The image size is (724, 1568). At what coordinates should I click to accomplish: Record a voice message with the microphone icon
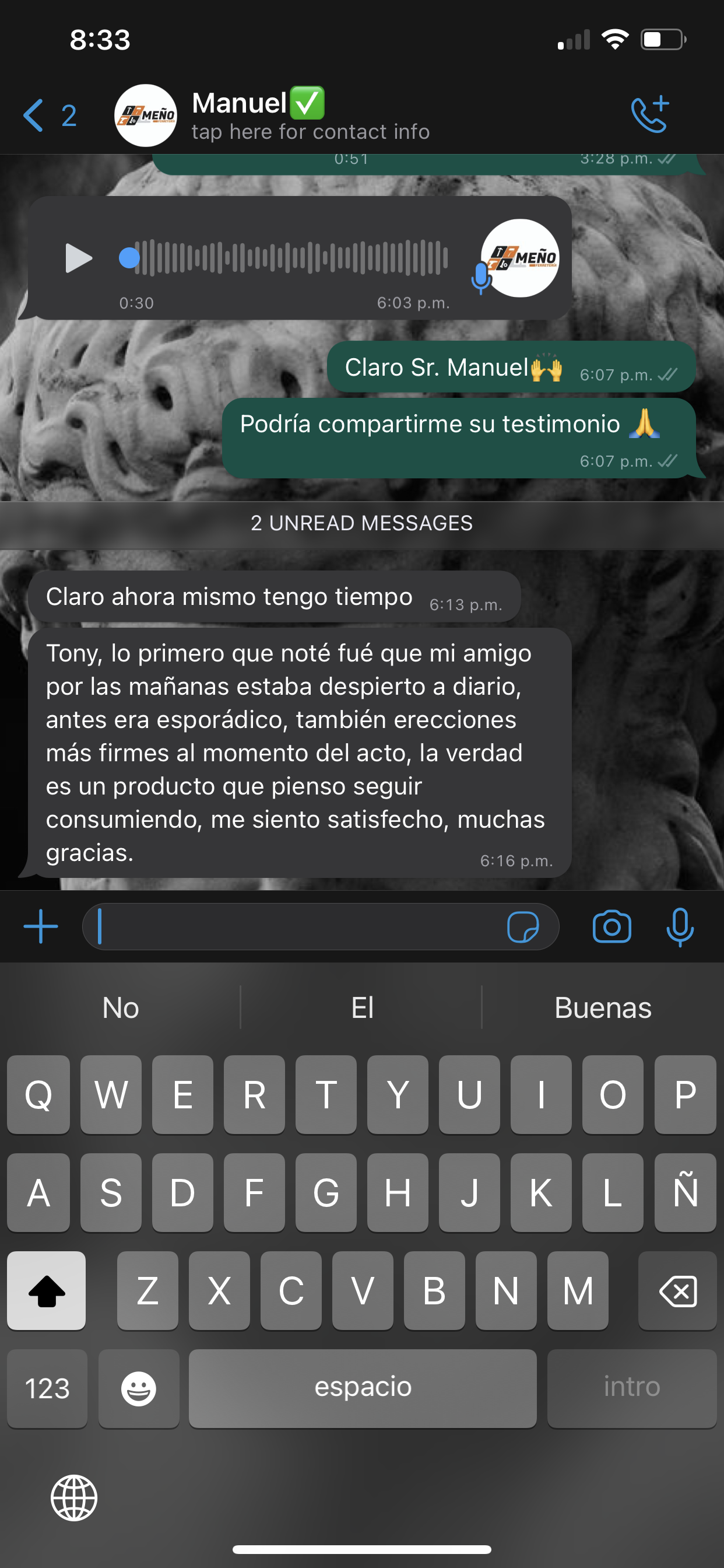pos(680,926)
